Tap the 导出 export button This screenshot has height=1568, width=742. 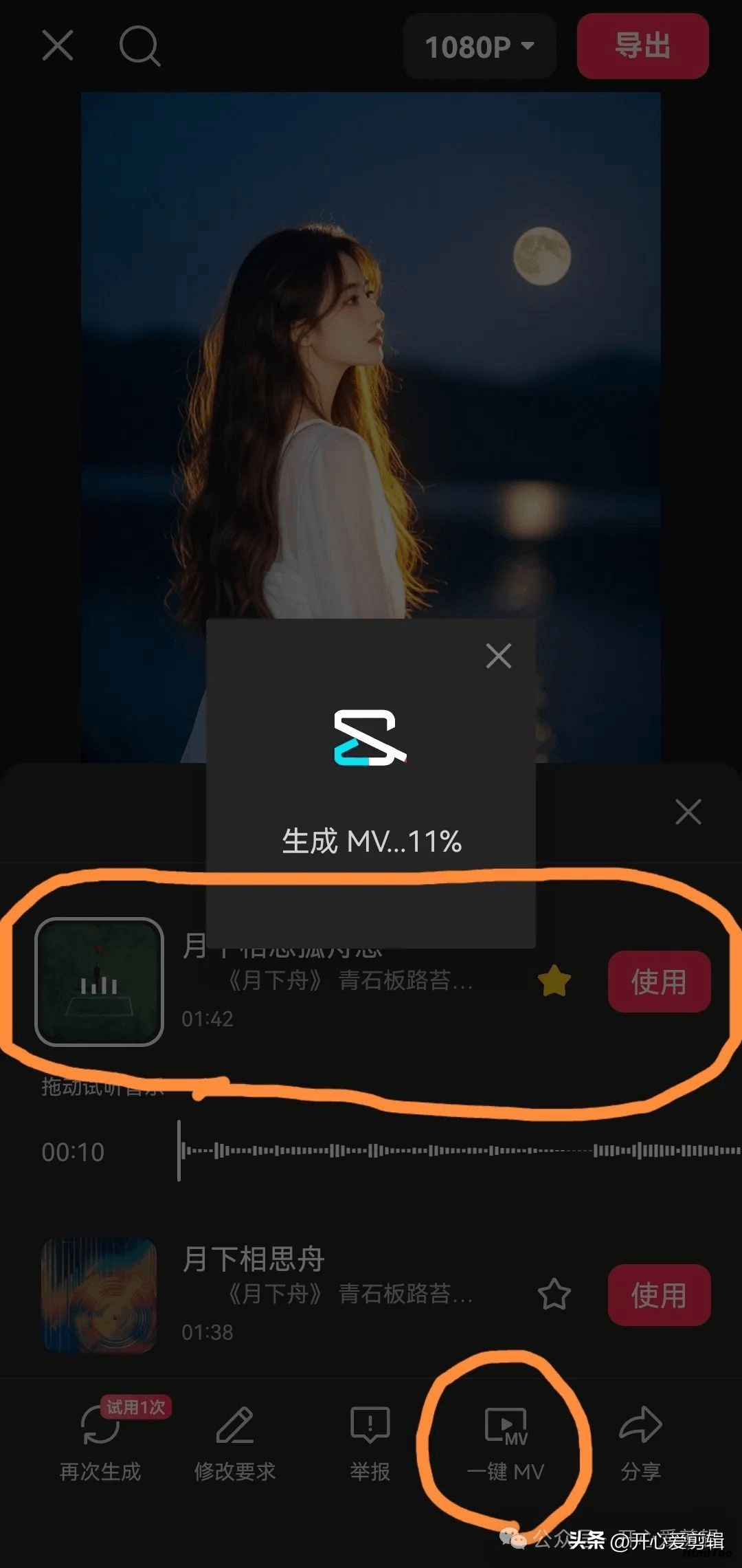click(x=642, y=46)
